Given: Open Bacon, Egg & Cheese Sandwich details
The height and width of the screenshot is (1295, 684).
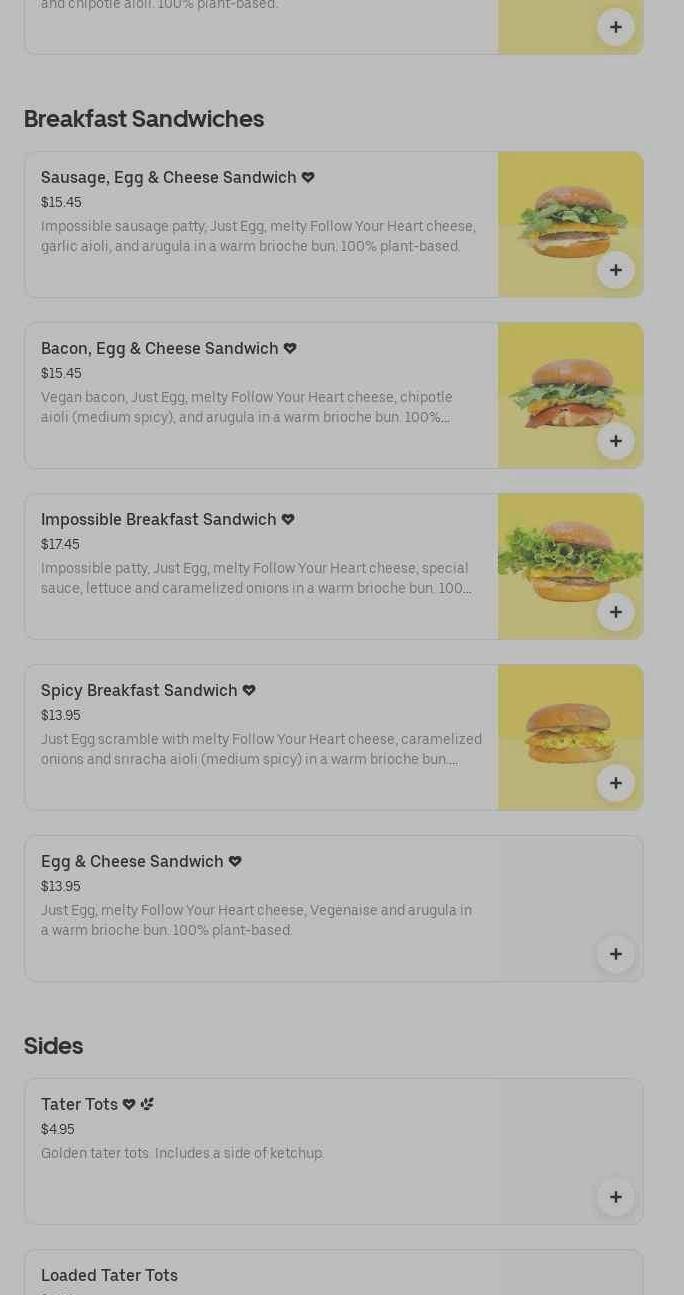Looking at the screenshot, I should point(334,396).
